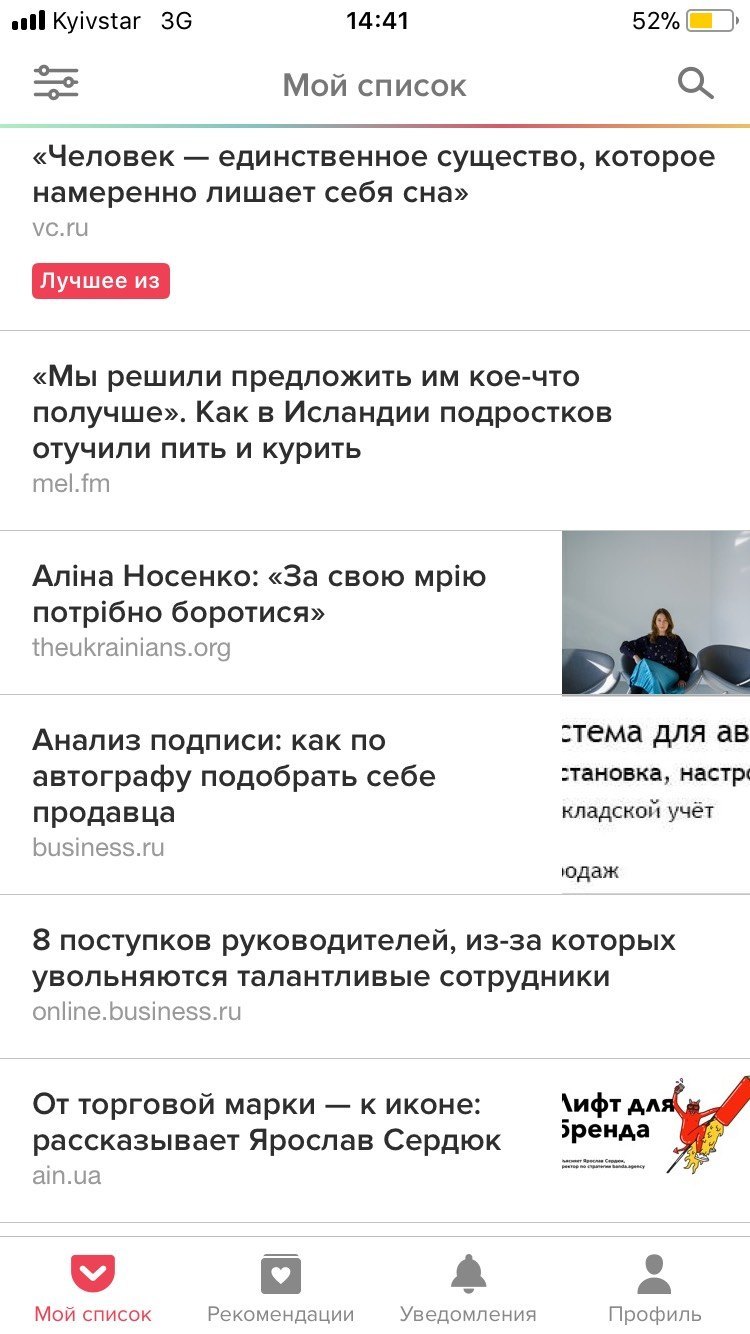Switch to the Рекомендации tab
This screenshot has width=750, height=1334.
click(x=280, y=1288)
